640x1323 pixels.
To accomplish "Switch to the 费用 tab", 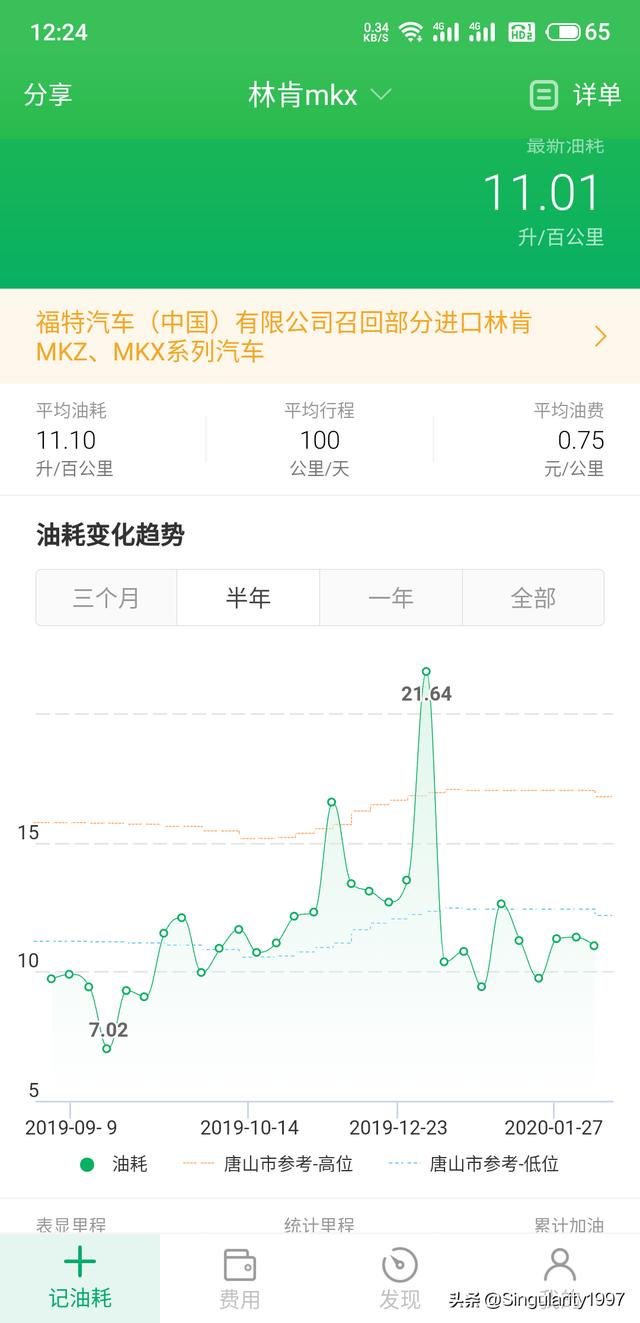I will pyautogui.click(x=240, y=1278).
